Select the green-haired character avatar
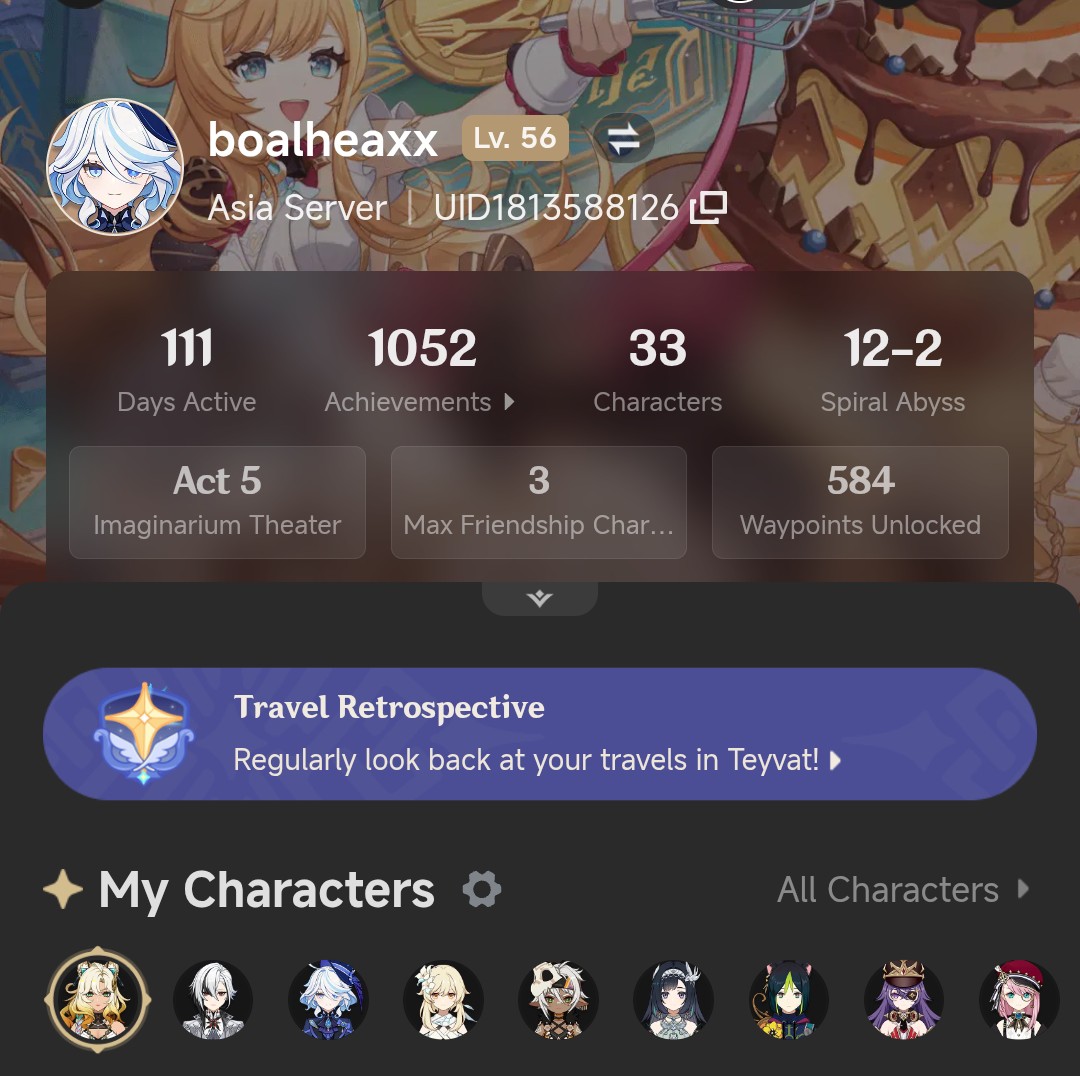The image size is (1080, 1076). point(788,1000)
